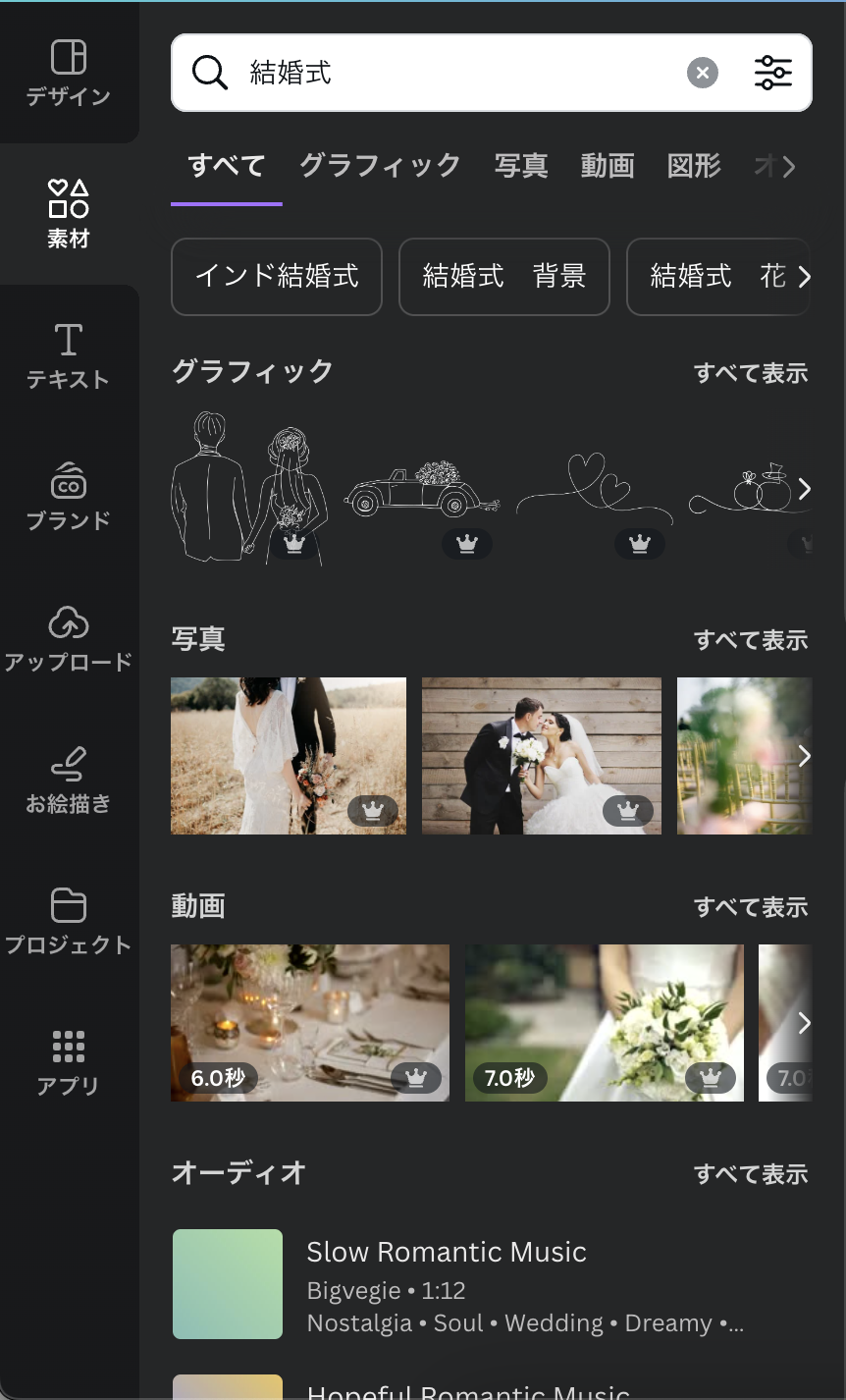Select the インド結婚式 suggestion chip
Image resolution: width=846 pixels, height=1400 pixels.
tap(277, 277)
